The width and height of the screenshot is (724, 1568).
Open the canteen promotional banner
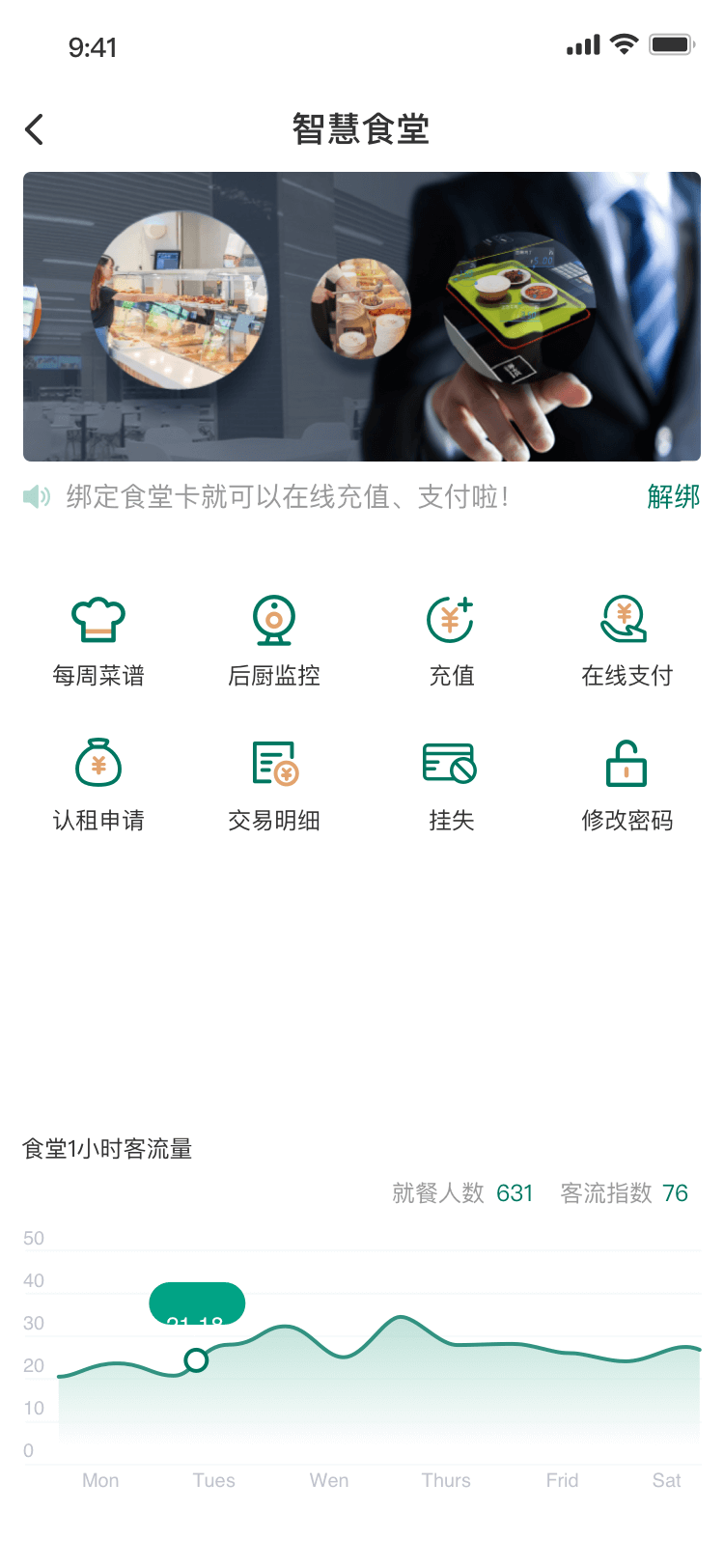pos(362,317)
